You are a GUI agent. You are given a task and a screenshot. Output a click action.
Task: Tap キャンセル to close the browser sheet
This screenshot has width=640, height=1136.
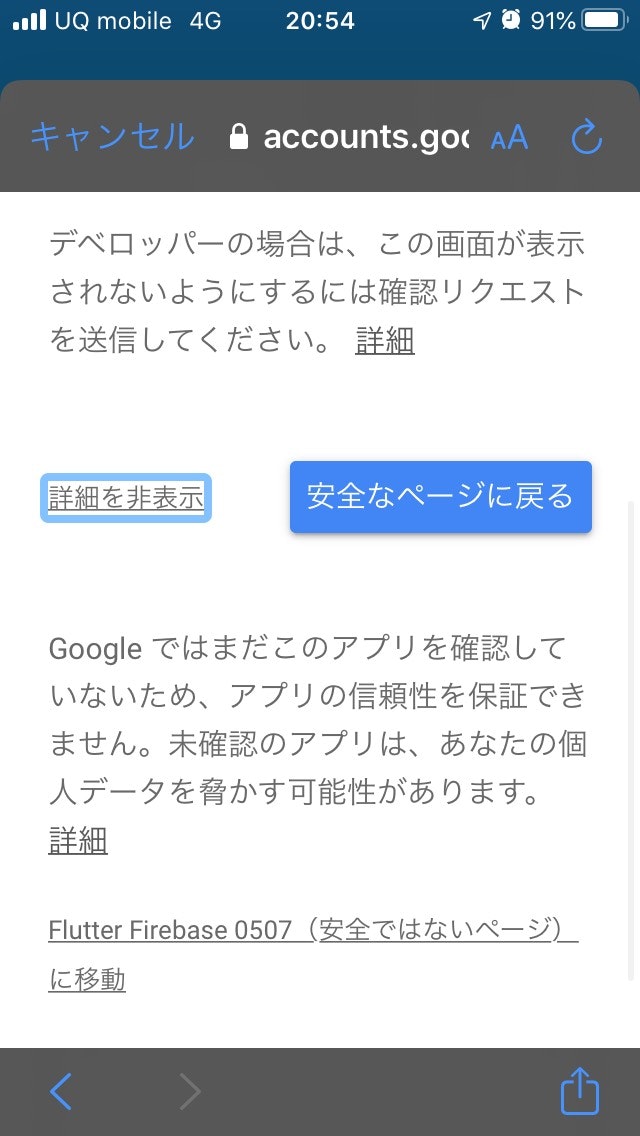[112, 137]
